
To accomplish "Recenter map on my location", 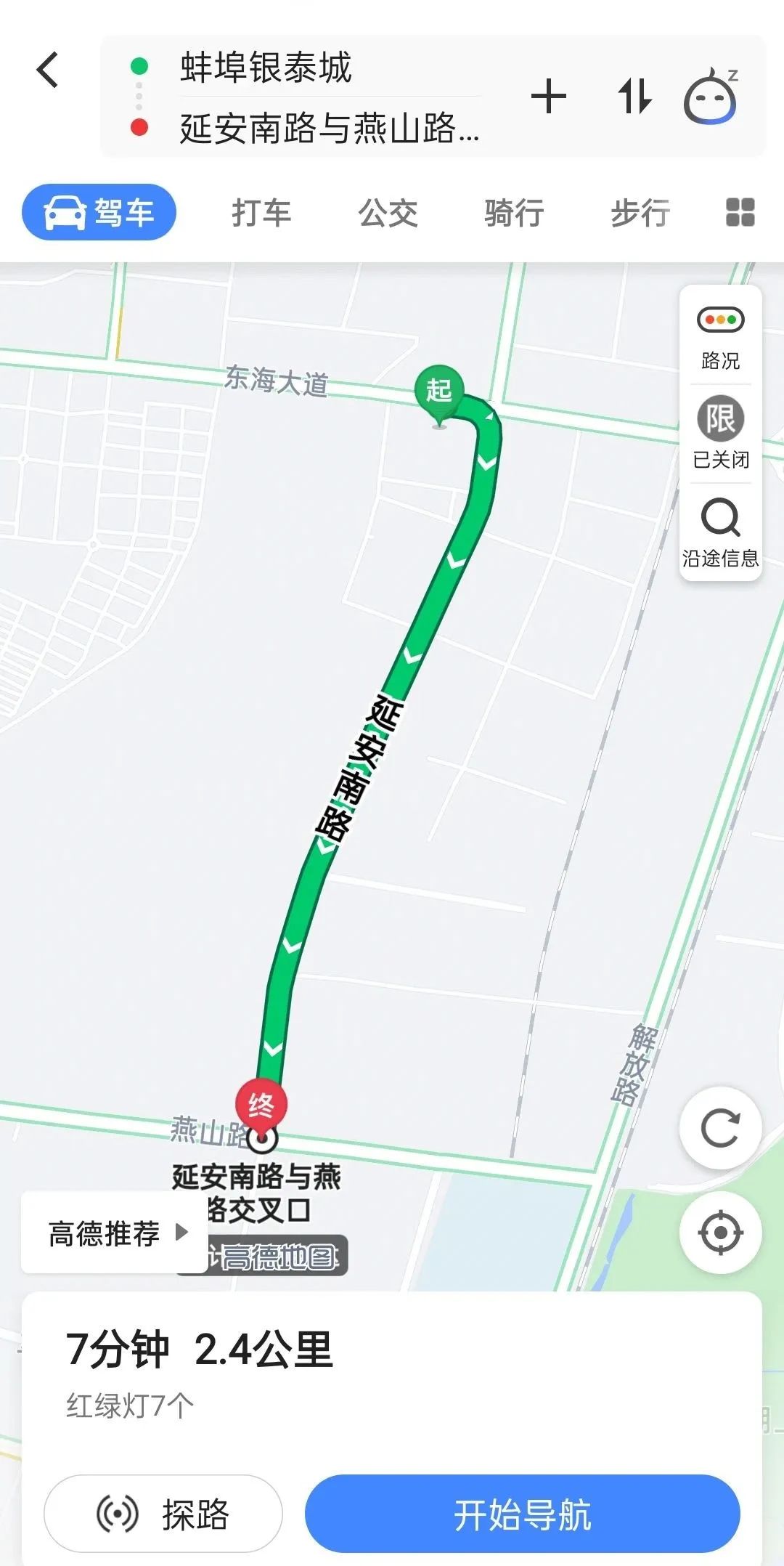I will point(720,1233).
